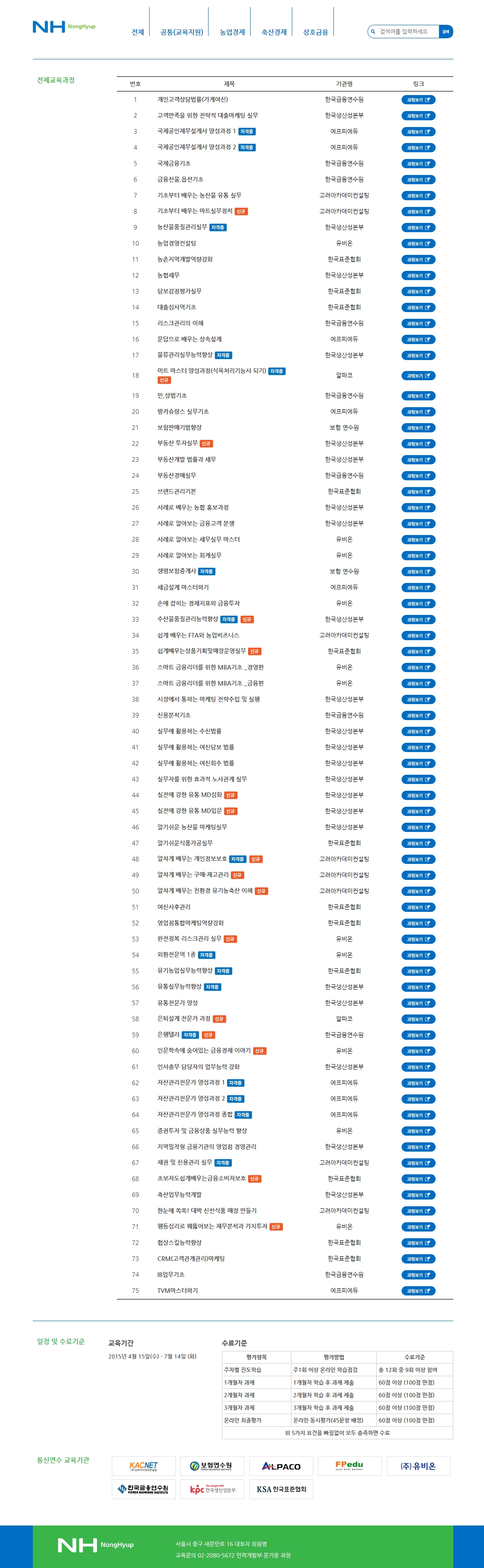Image resolution: width=484 pixels, height=1568 pixels.
Task: Open 과정보기 for 개인고객상담법률(가계여신)
Action: [418, 100]
